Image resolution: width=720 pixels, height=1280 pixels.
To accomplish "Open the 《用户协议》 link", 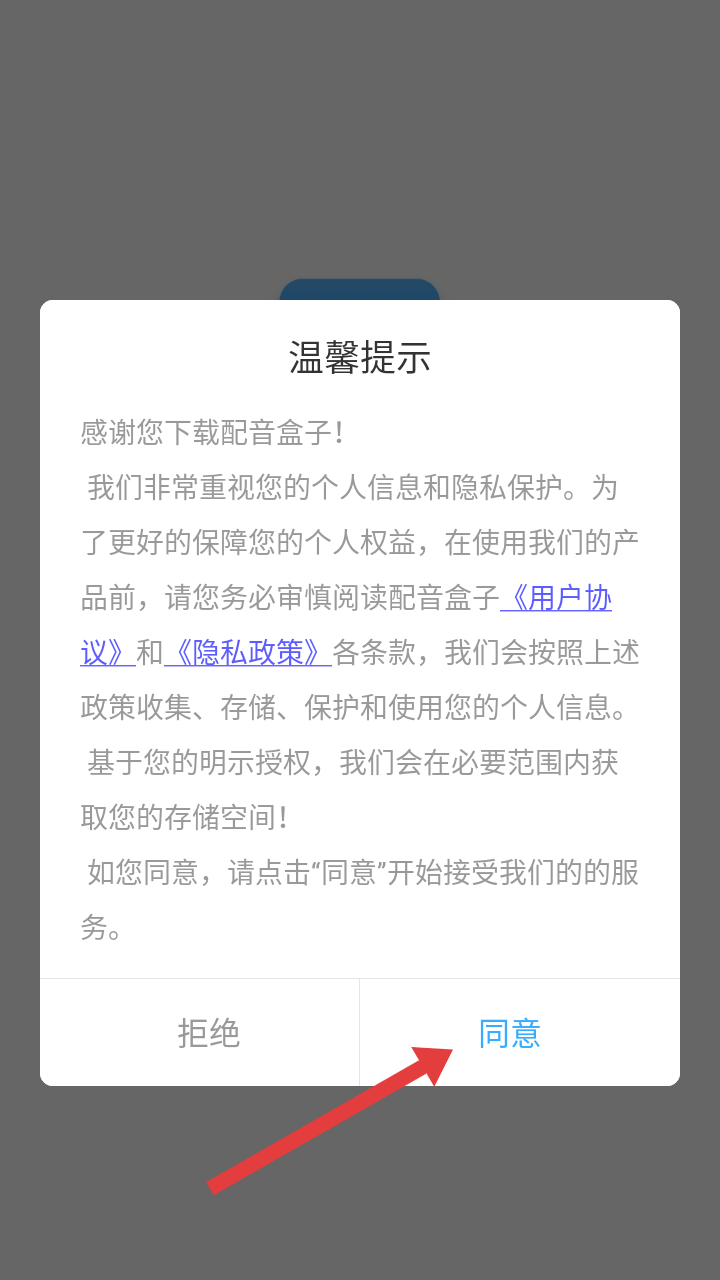I will pyautogui.click(x=556, y=598).
